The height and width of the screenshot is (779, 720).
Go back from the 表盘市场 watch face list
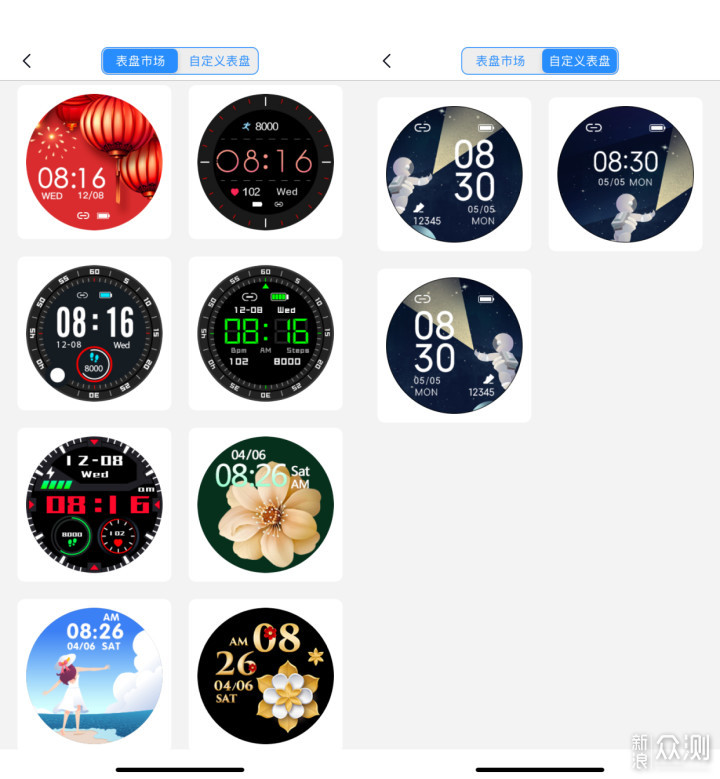point(27,61)
